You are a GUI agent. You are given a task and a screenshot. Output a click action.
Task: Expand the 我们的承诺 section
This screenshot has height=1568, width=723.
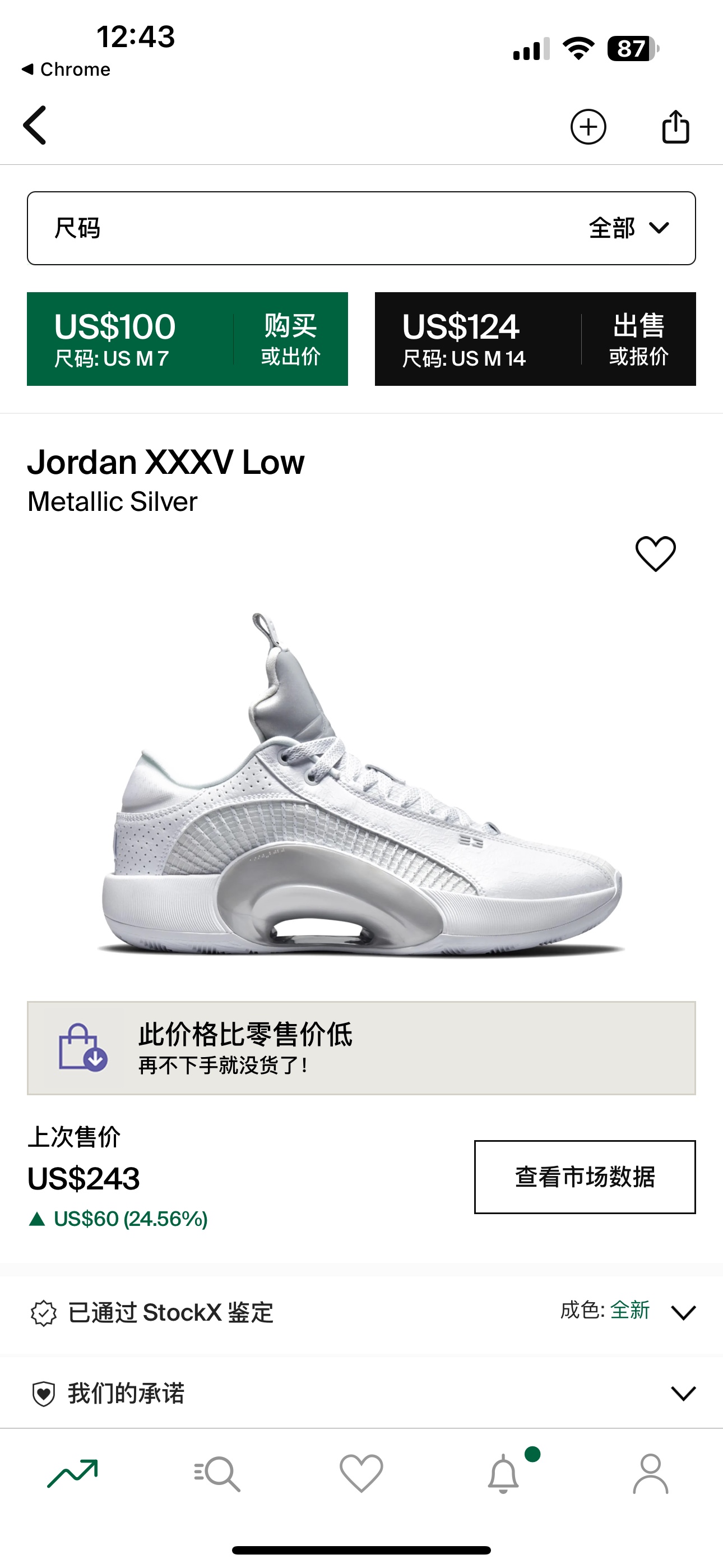tap(361, 1392)
